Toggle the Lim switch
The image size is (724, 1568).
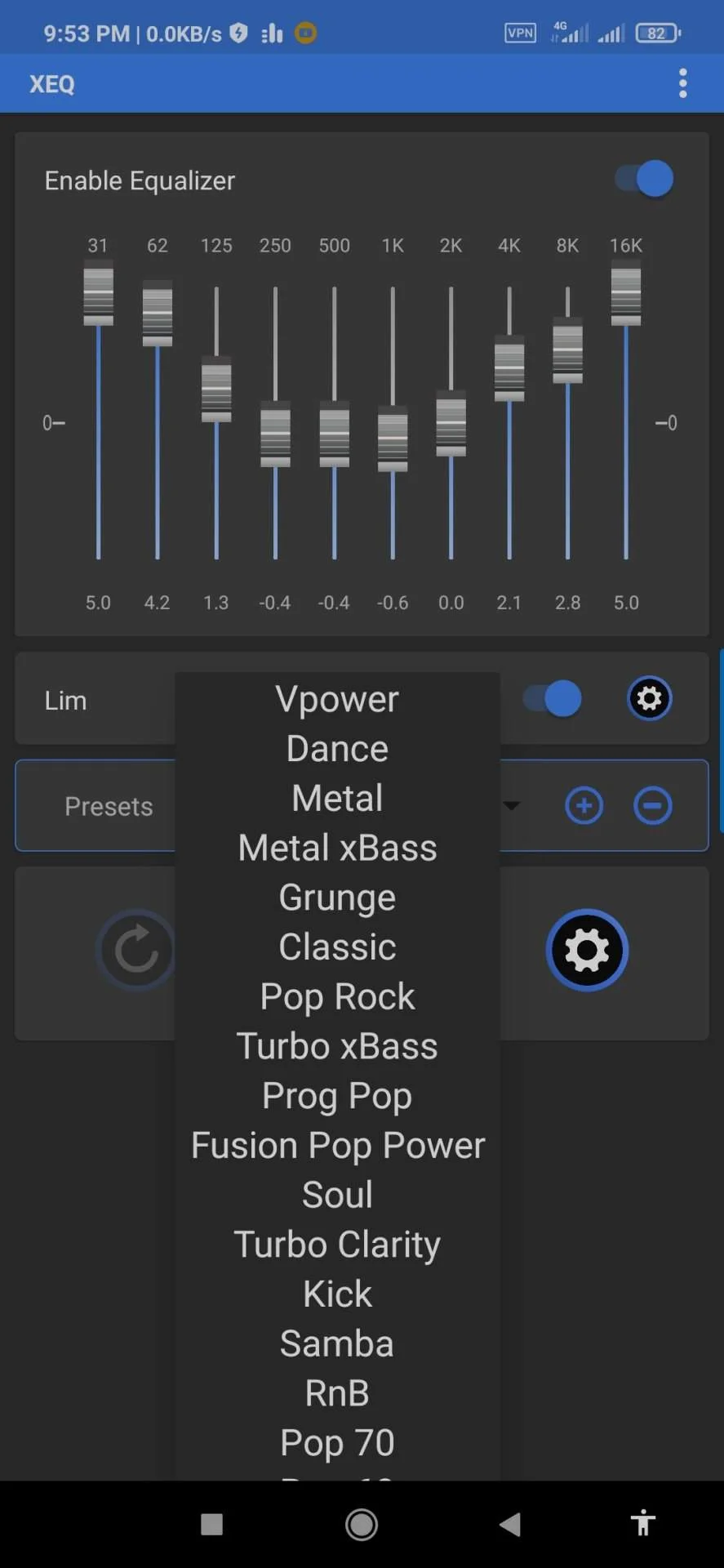(x=553, y=699)
